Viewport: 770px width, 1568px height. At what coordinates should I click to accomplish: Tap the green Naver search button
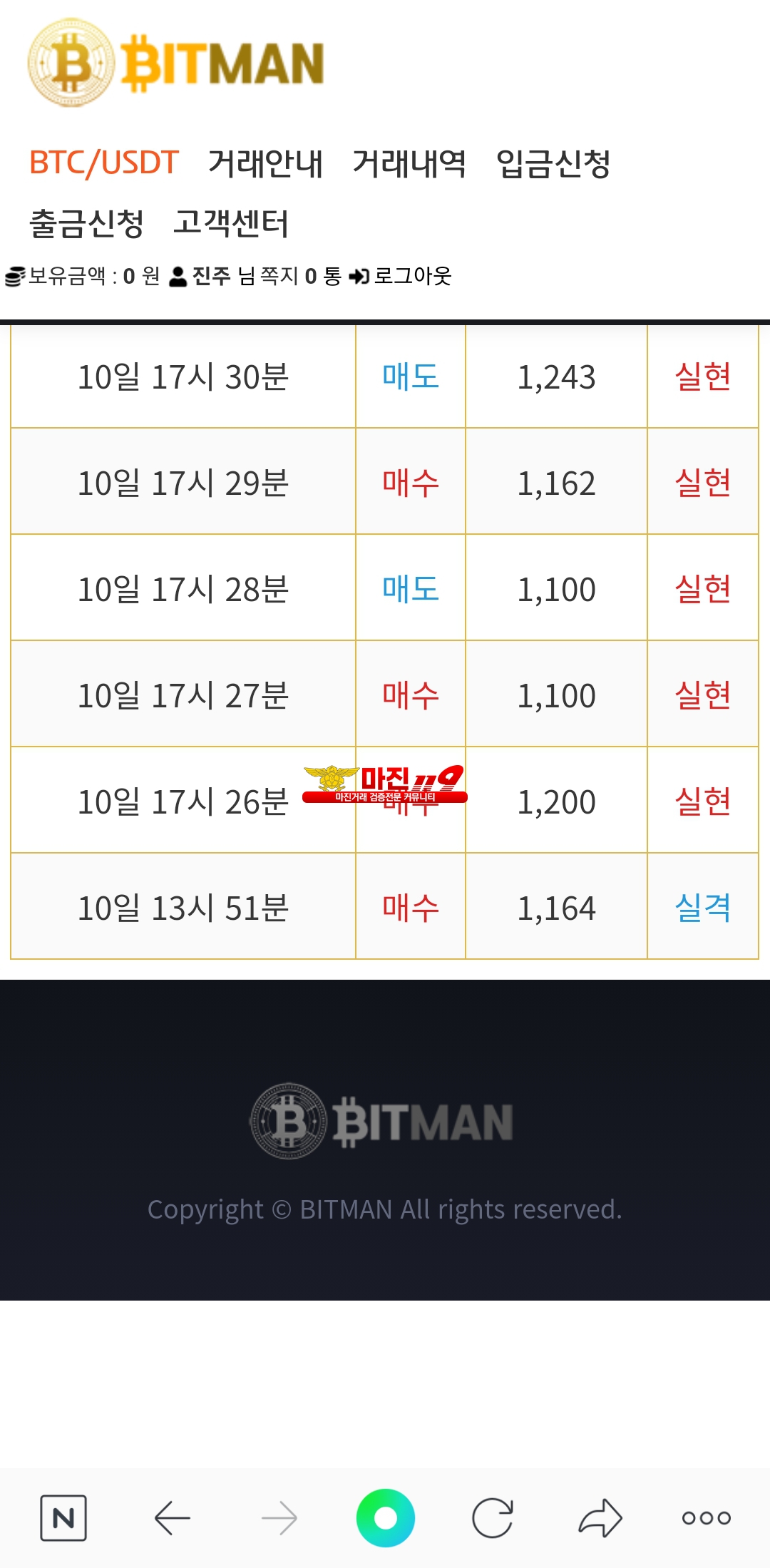[x=385, y=1517]
